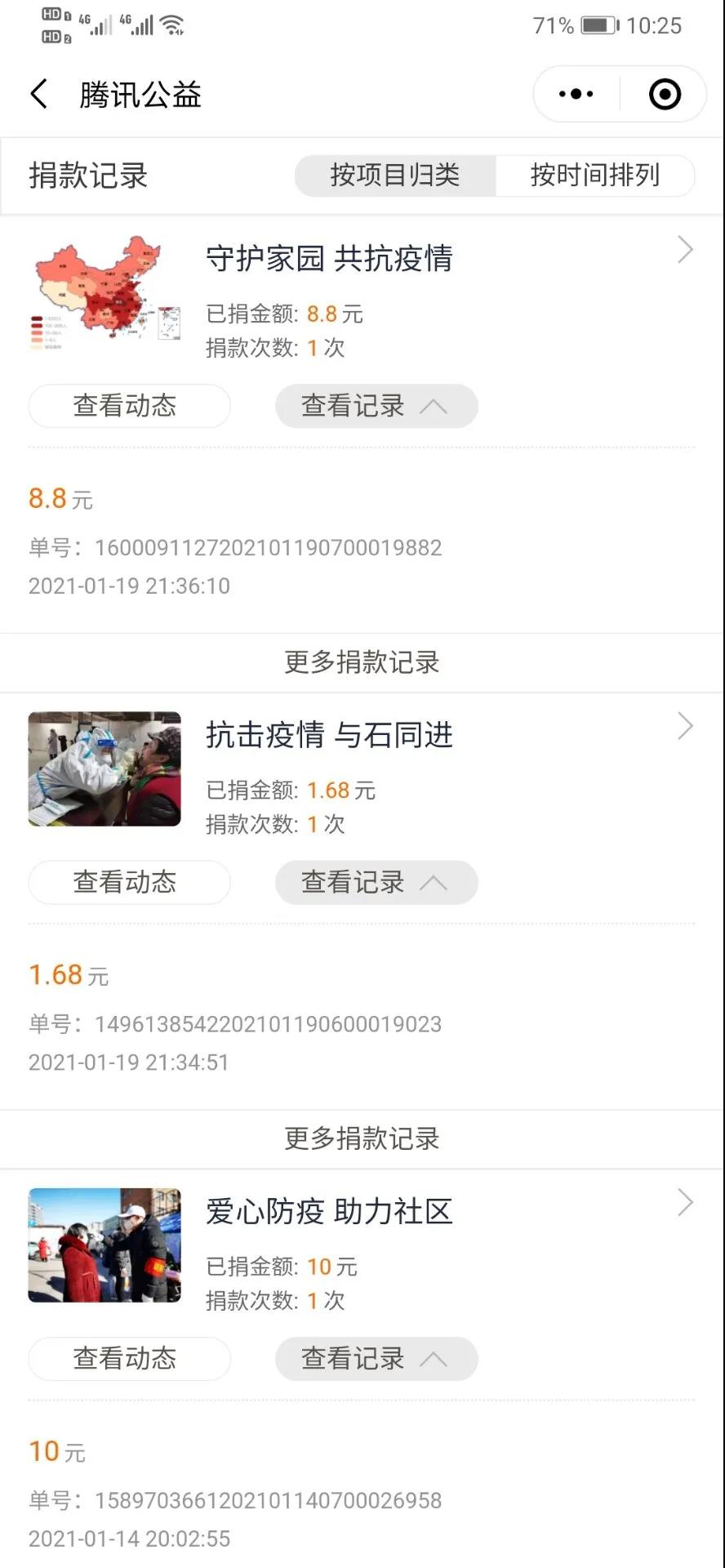Switch to 按项目归类 view
The height and width of the screenshot is (1568, 725).
(x=395, y=176)
